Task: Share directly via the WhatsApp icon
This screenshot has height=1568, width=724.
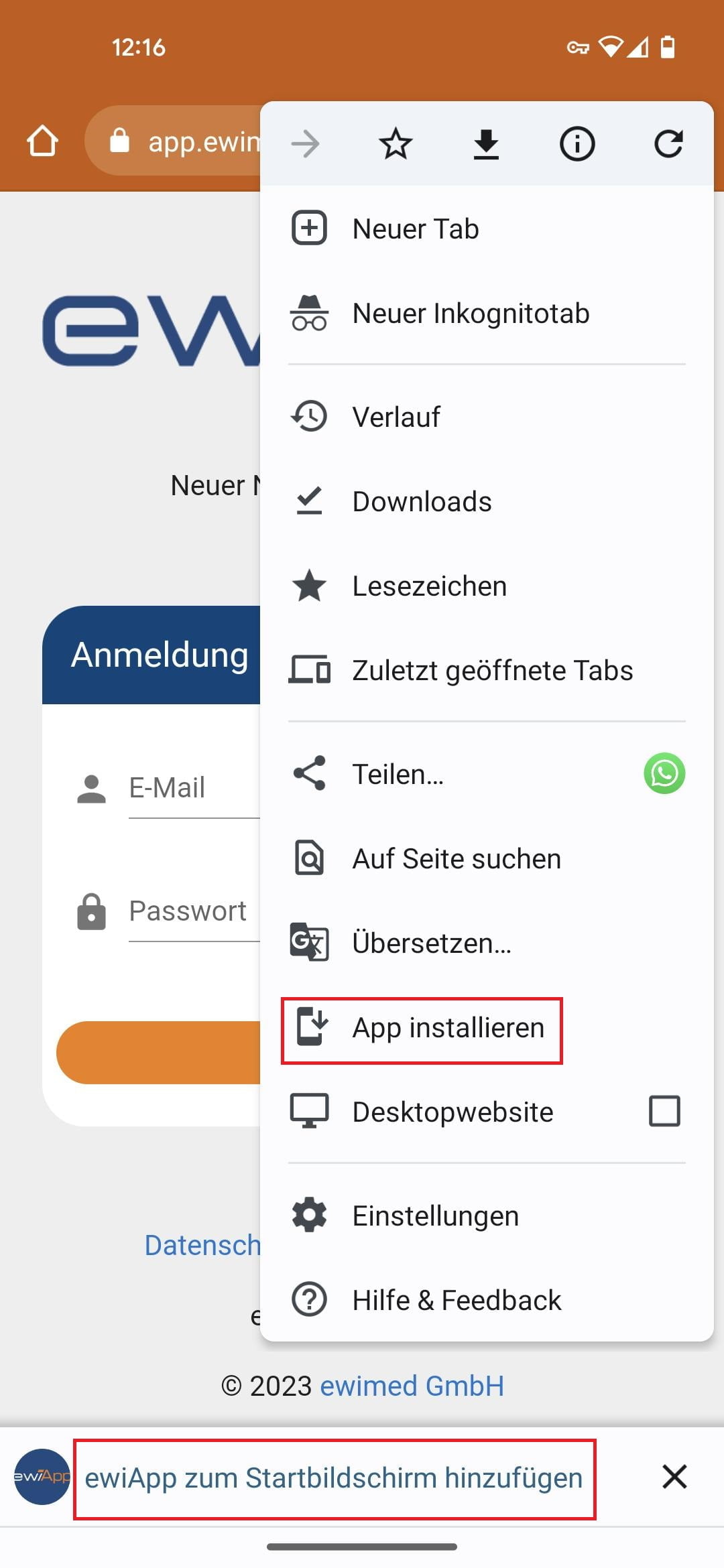Action: [664, 774]
